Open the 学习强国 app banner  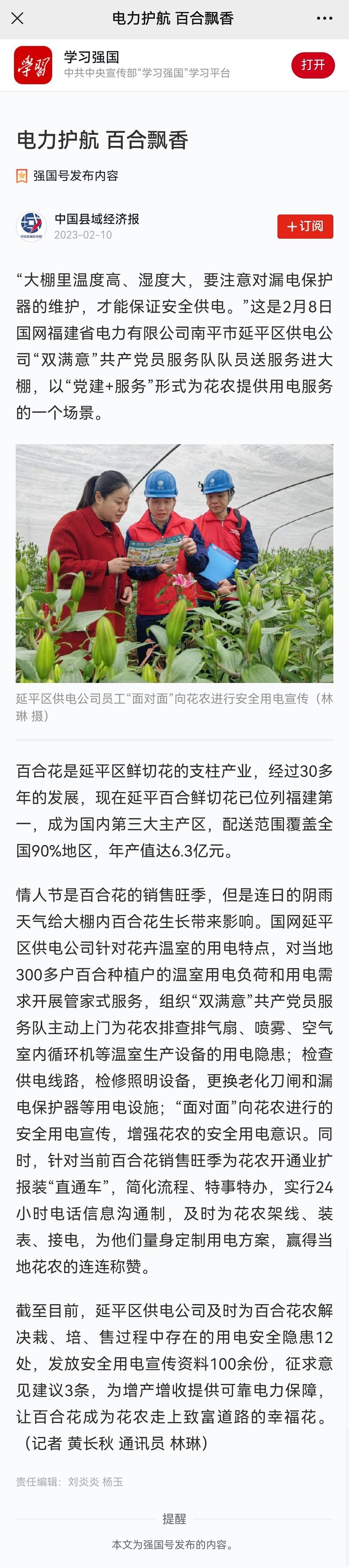[x=146, y=65]
